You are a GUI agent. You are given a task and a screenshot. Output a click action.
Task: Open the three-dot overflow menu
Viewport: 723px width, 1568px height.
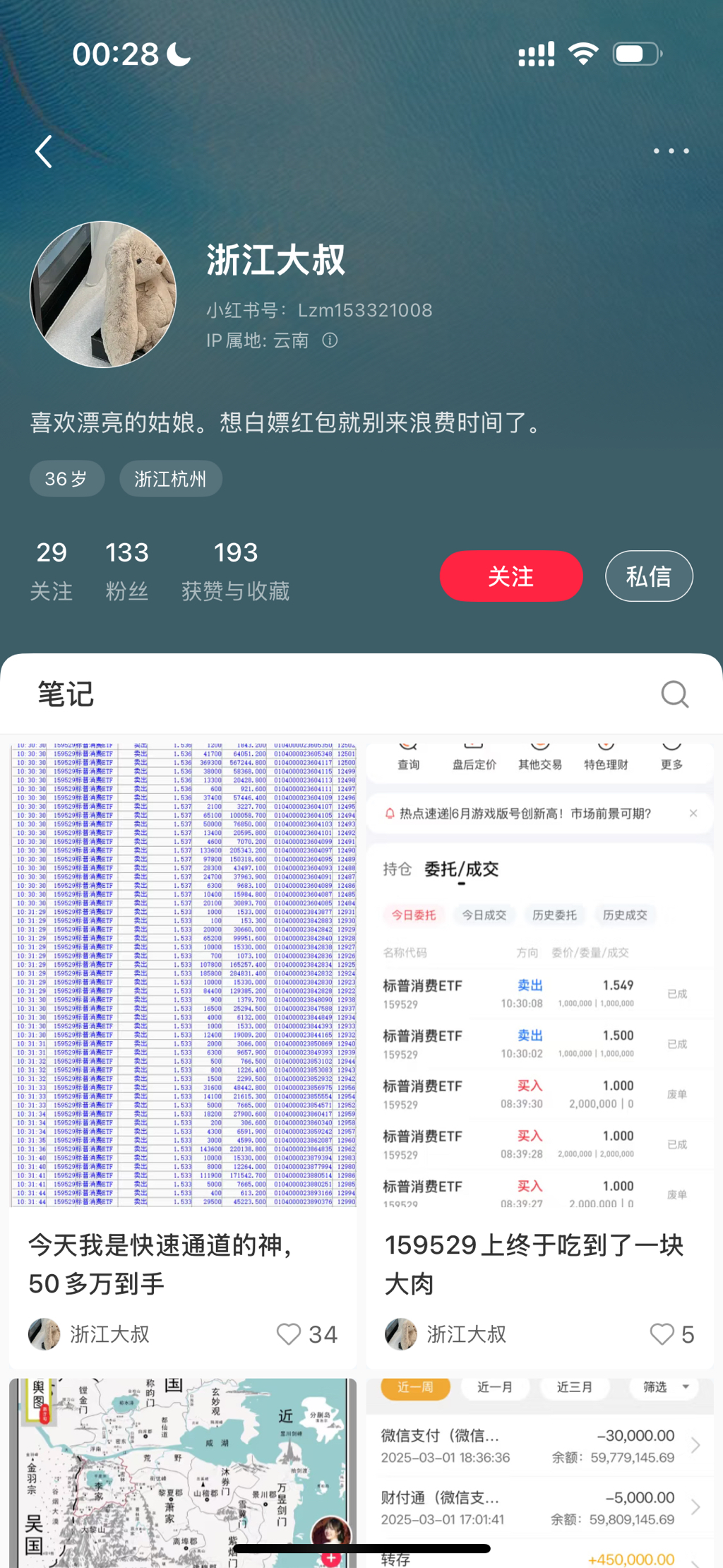pyautogui.click(x=671, y=151)
